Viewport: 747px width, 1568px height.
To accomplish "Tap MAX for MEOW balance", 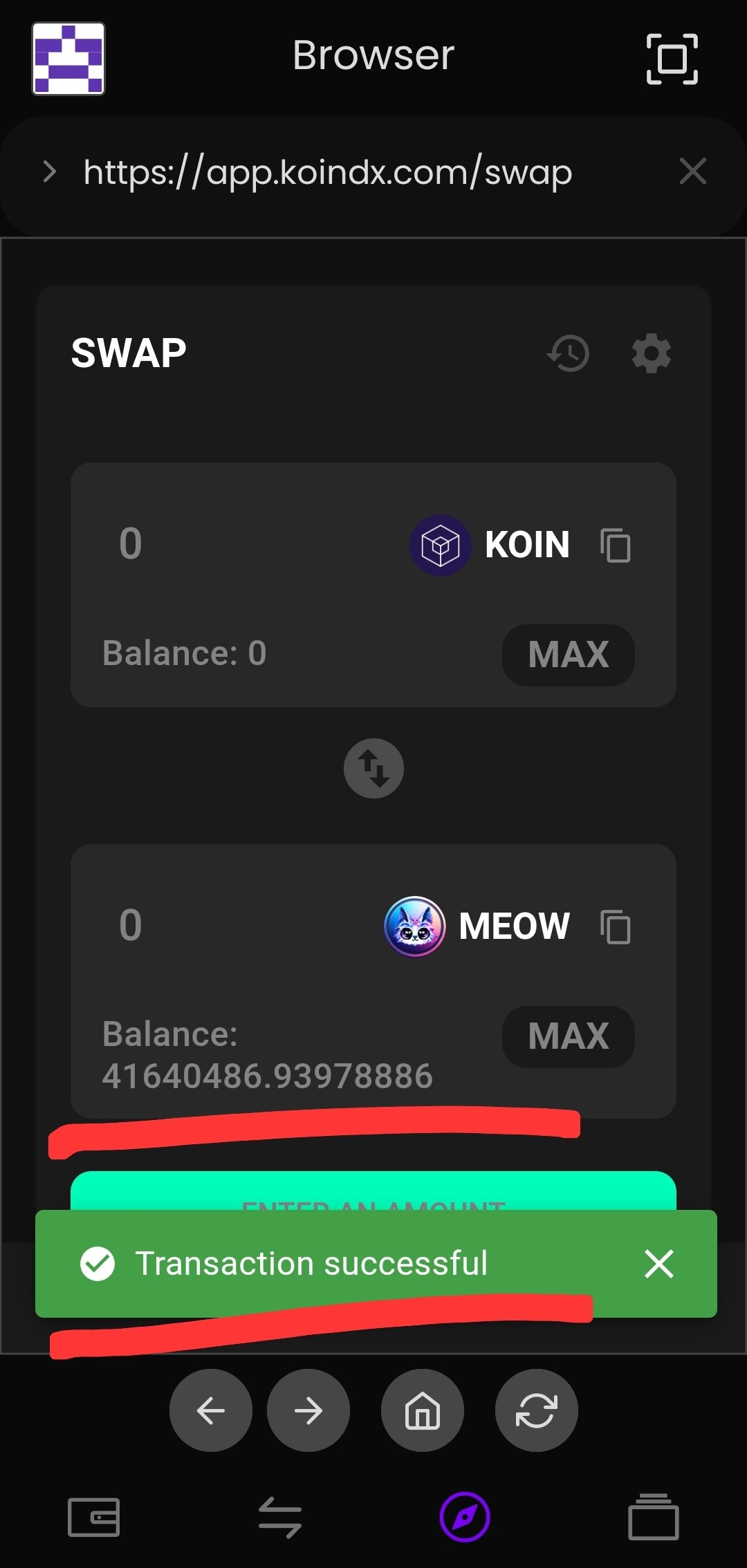I will pos(568,1036).
